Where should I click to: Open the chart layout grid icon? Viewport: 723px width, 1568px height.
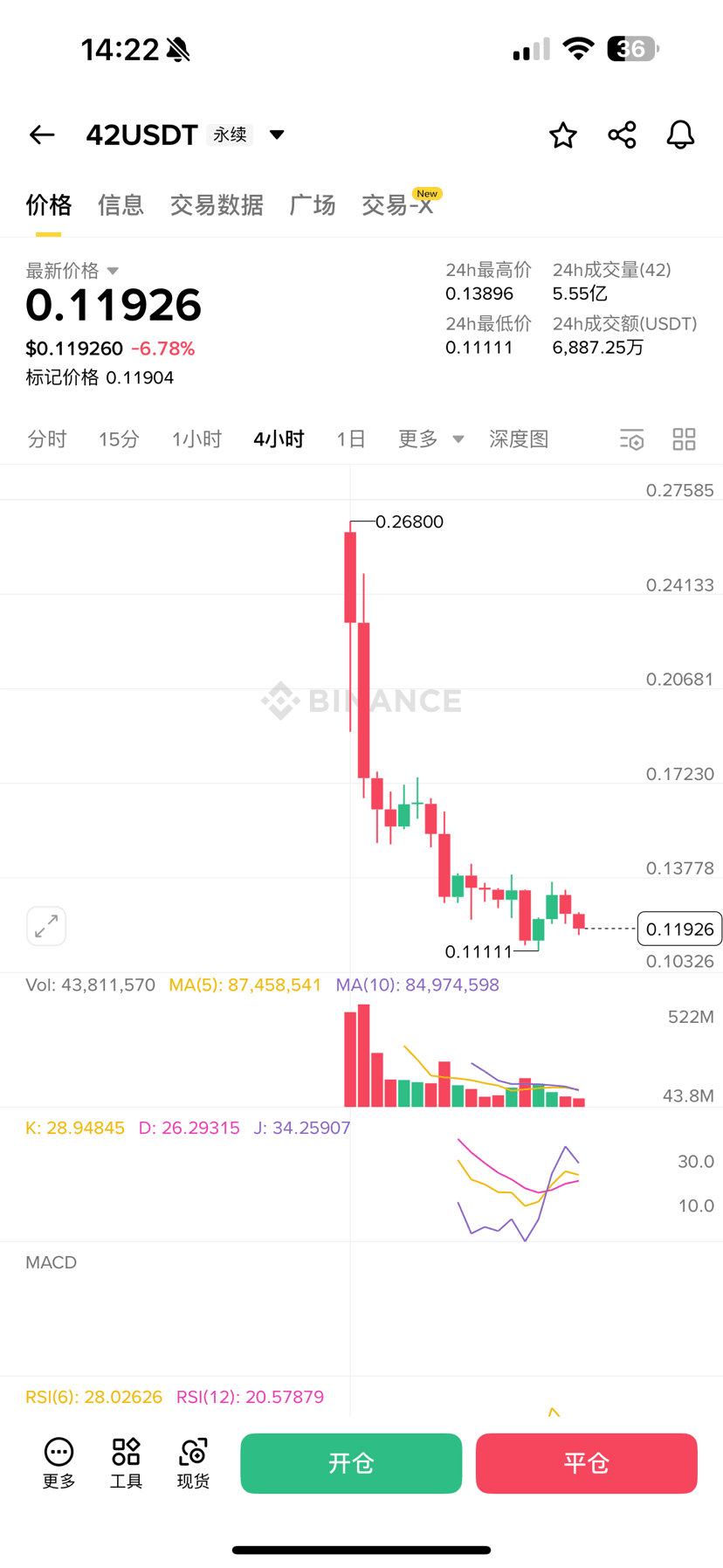[684, 439]
